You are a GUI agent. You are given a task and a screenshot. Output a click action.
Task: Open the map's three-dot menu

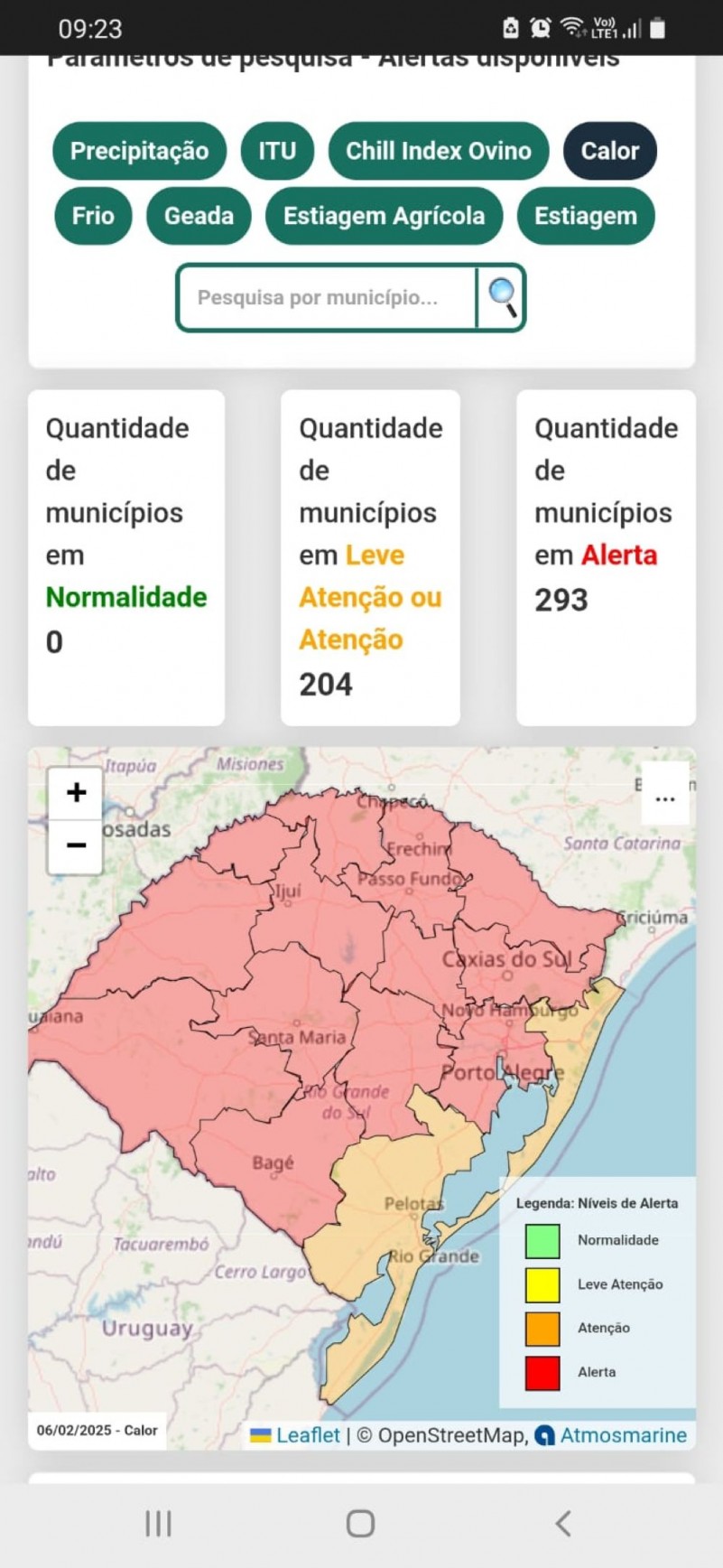(665, 798)
